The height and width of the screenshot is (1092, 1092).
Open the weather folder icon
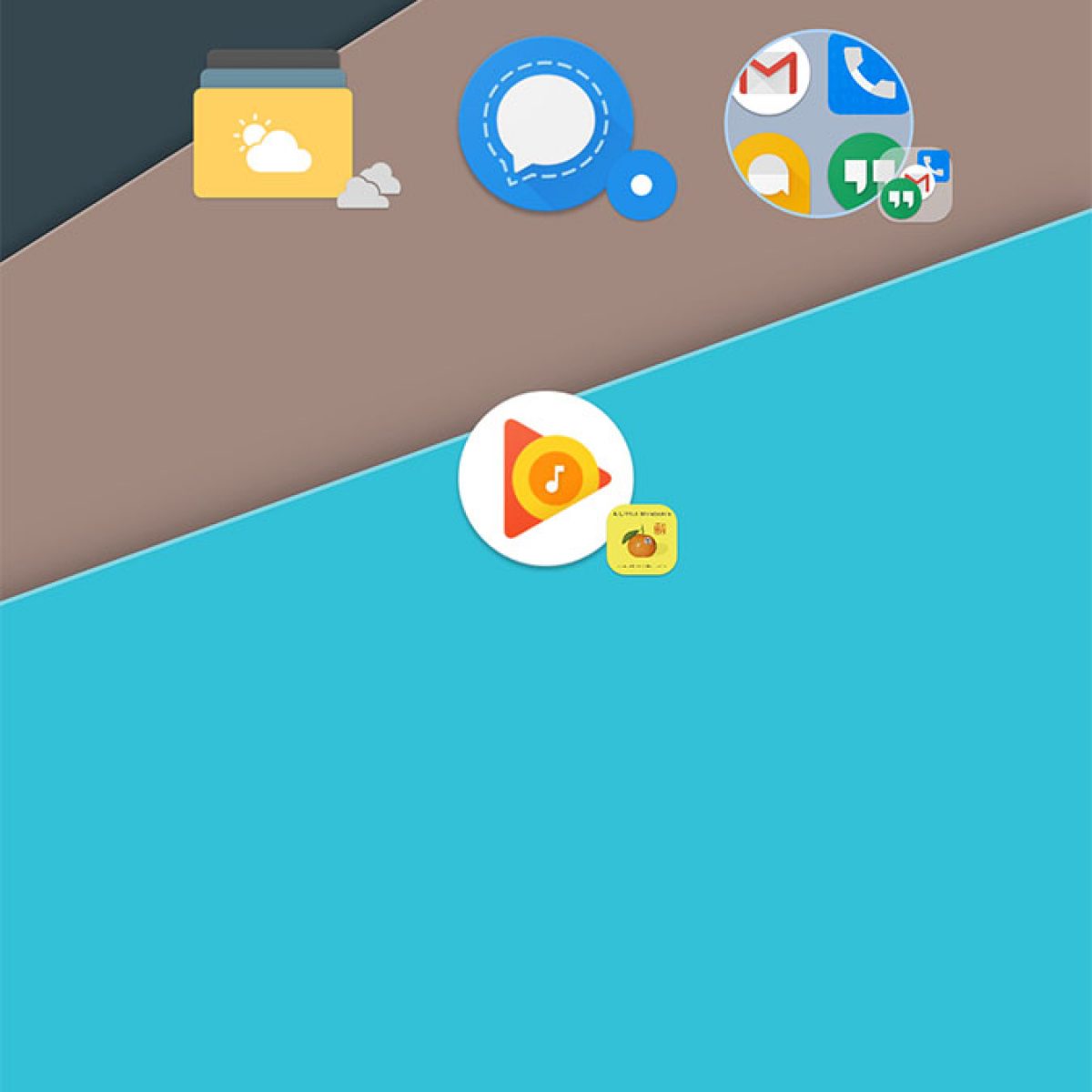click(x=273, y=127)
